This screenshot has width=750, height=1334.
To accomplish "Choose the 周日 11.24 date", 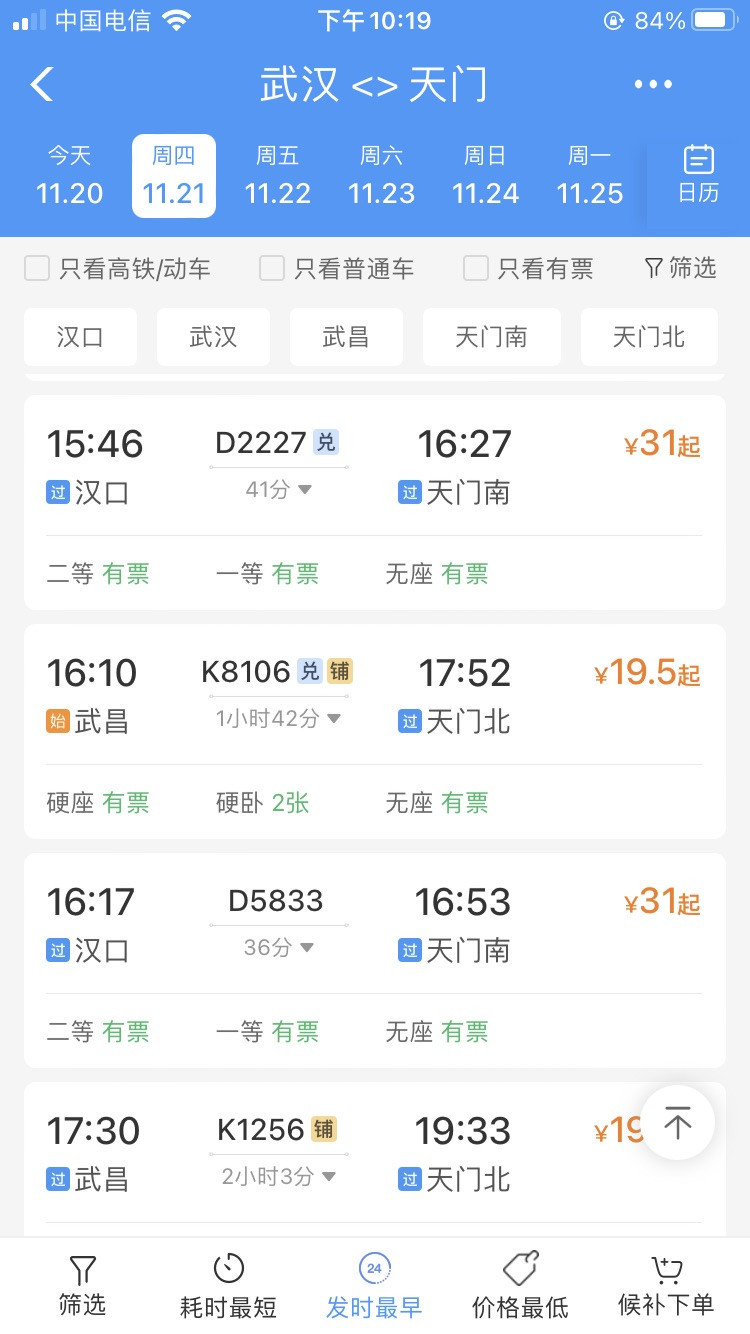I will point(486,176).
